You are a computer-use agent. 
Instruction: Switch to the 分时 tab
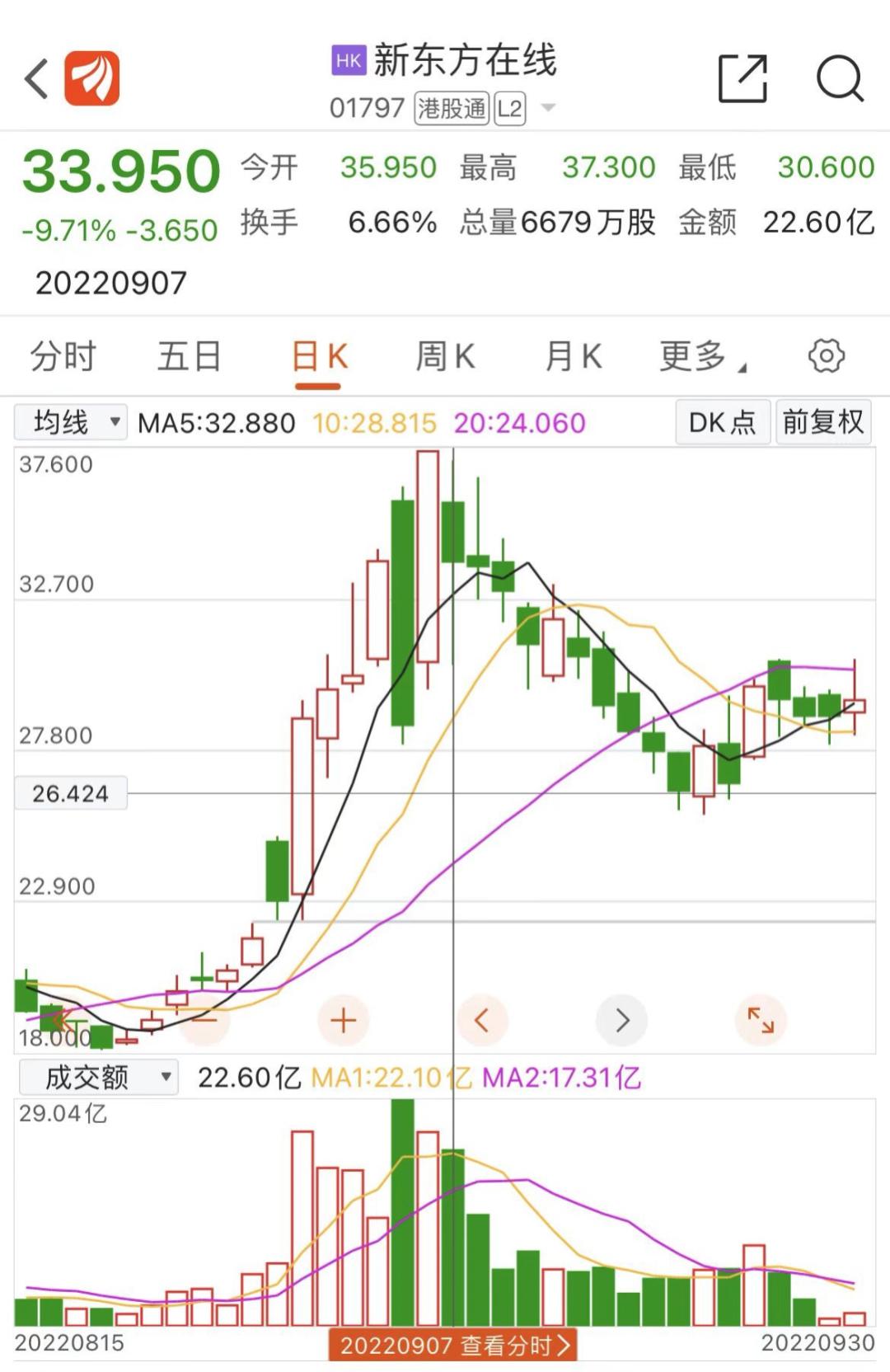coord(63,357)
